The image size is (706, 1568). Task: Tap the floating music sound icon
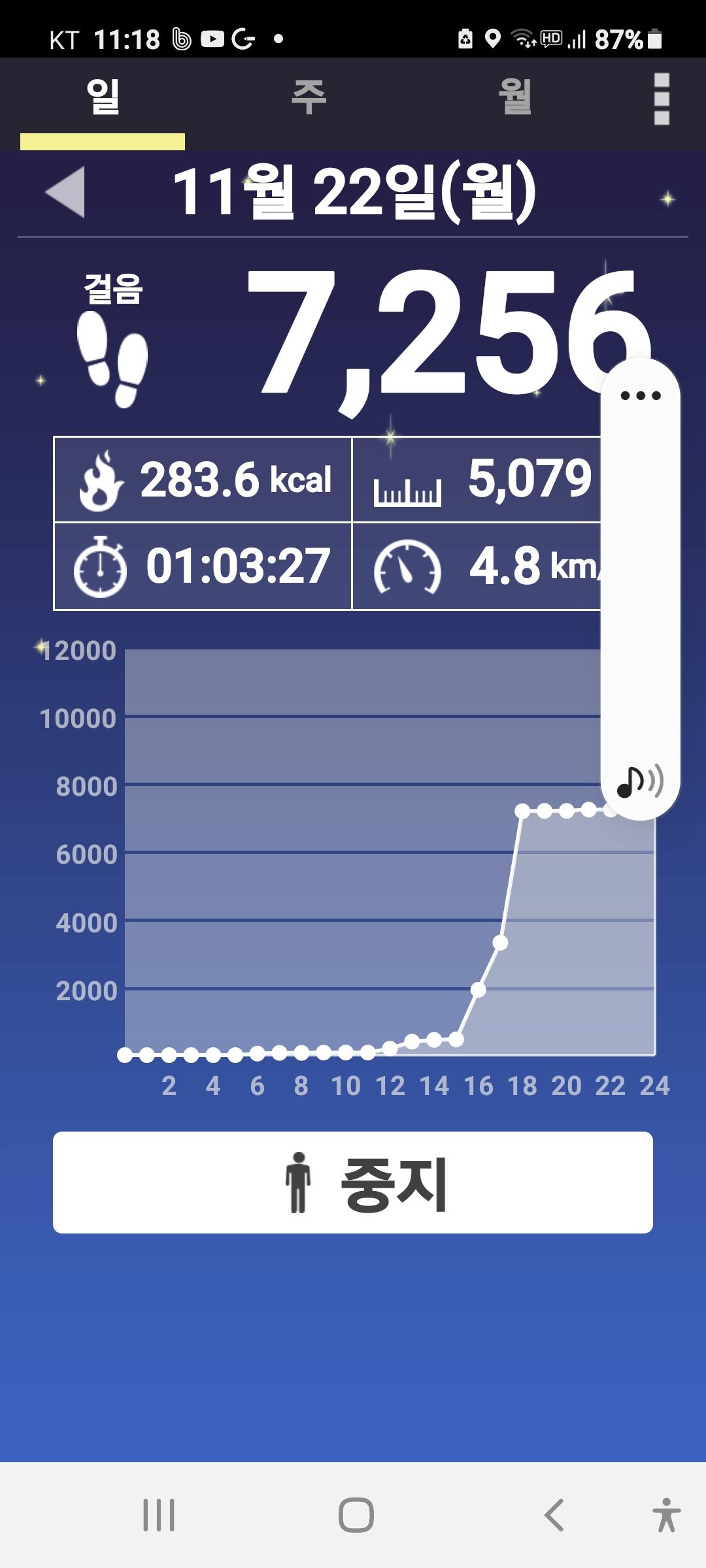tap(640, 781)
